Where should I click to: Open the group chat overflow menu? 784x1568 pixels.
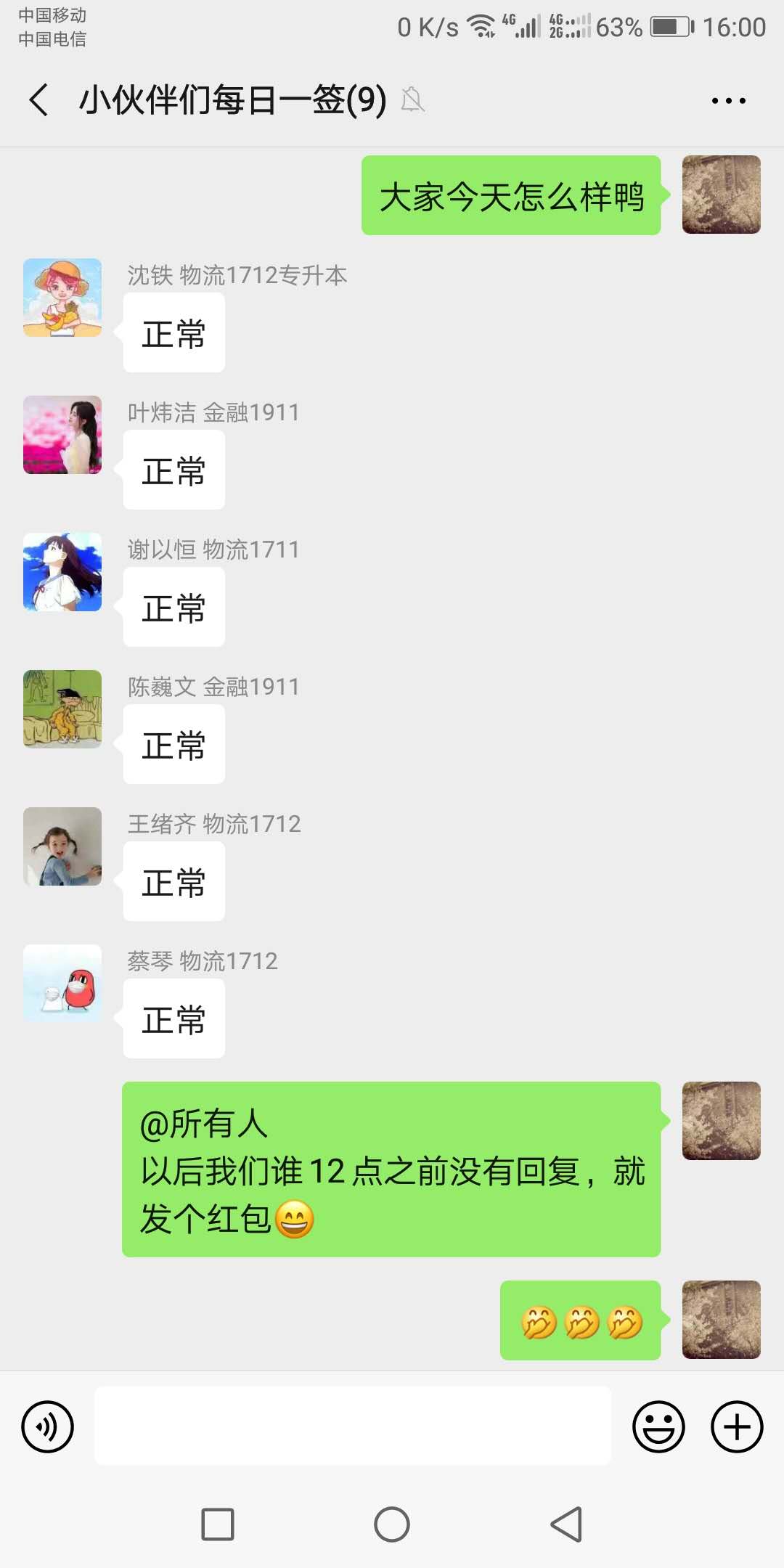tap(728, 101)
